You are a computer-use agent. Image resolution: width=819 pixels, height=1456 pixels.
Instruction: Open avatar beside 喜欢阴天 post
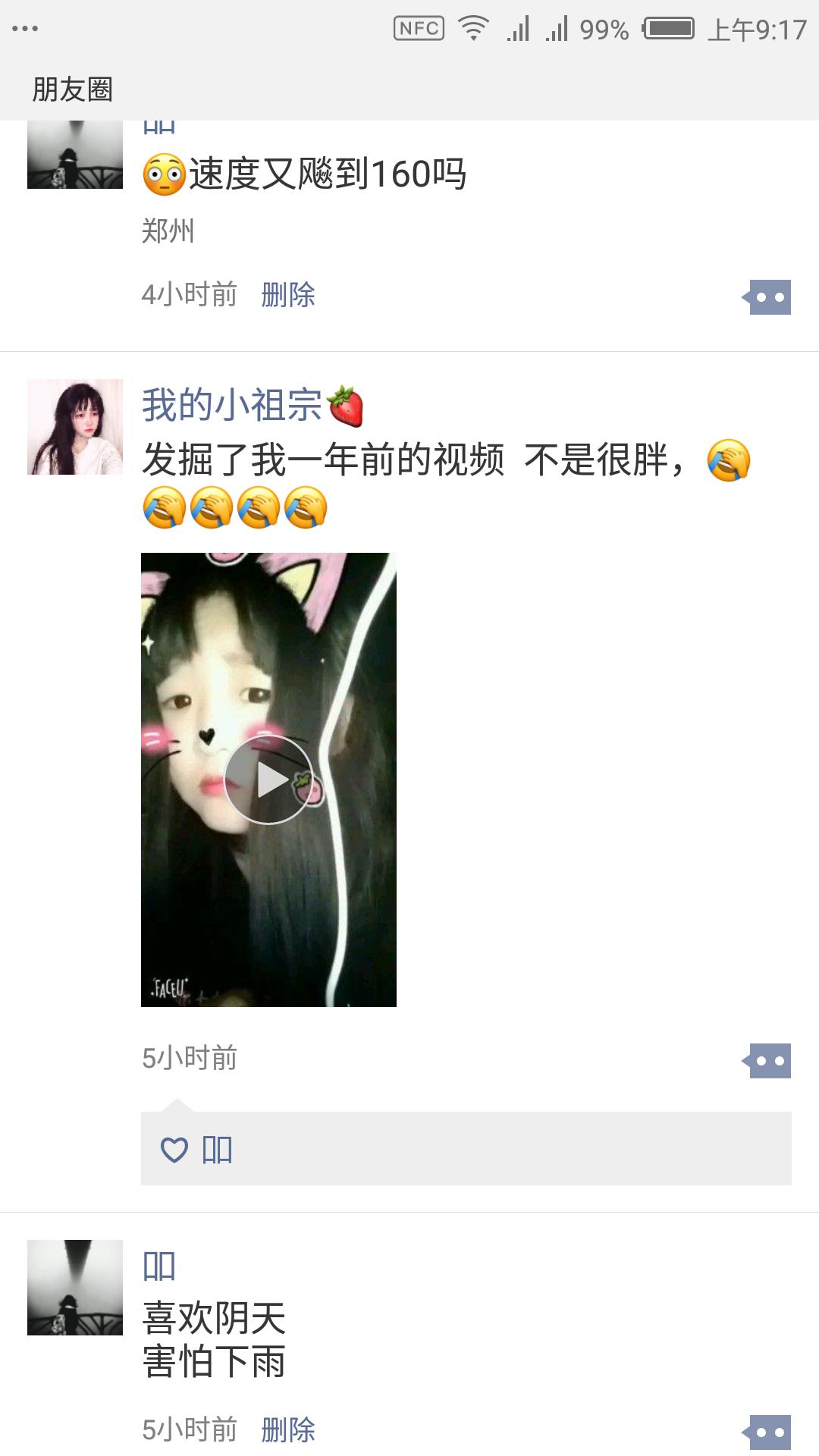75,1288
